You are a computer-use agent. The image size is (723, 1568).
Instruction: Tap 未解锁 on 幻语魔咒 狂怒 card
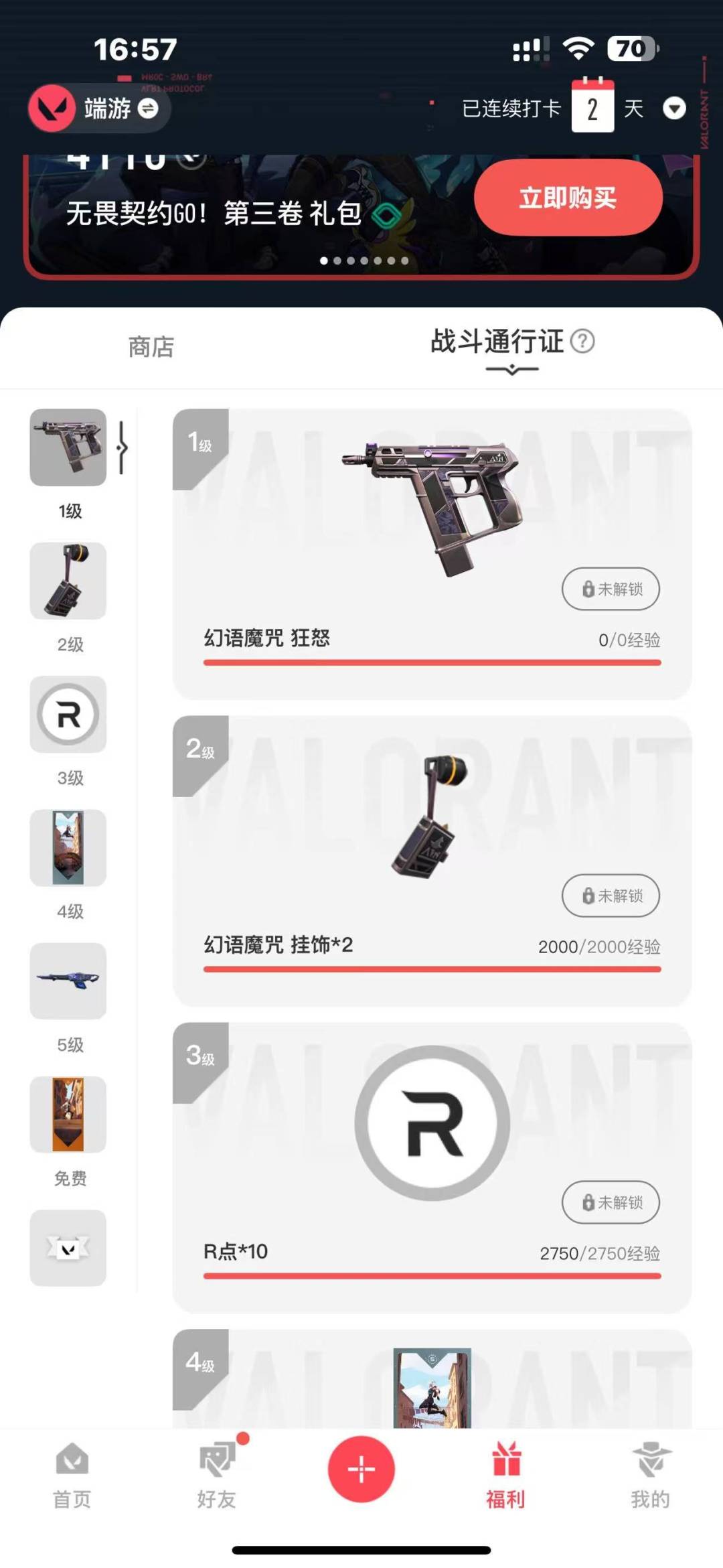tap(611, 589)
